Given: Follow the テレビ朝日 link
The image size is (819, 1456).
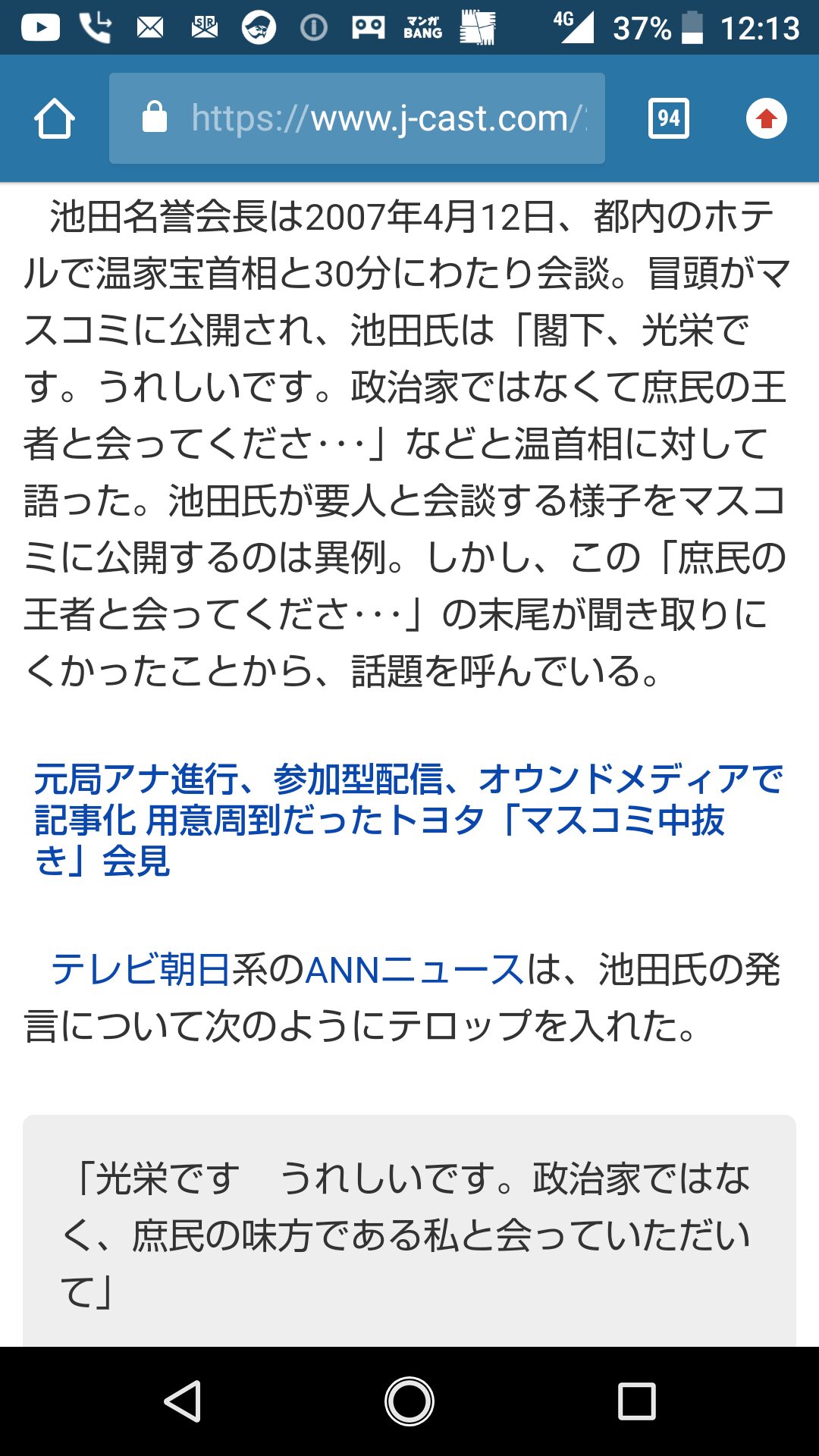Looking at the screenshot, I should click(x=140, y=969).
